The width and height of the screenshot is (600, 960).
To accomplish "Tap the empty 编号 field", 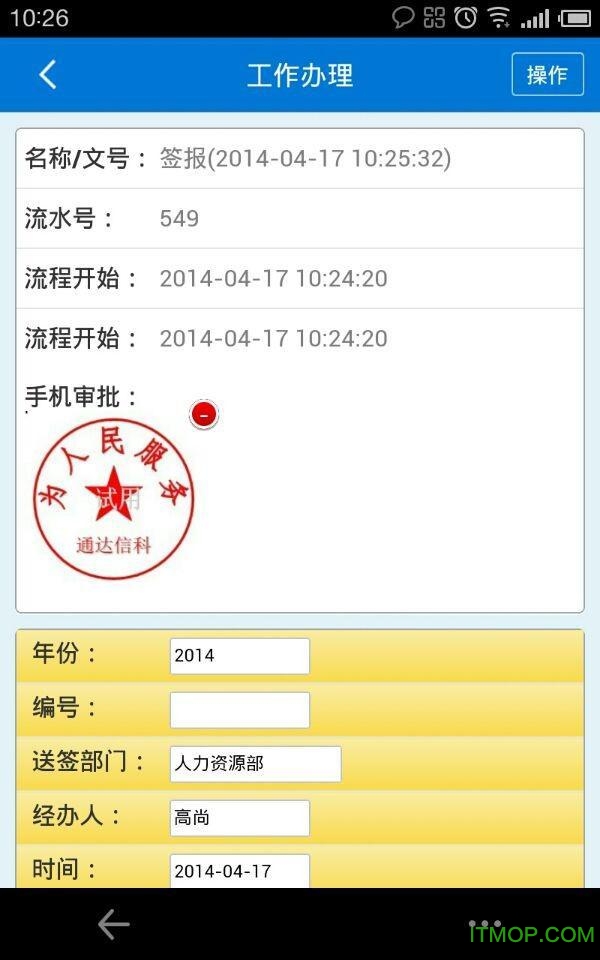I will (x=239, y=710).
